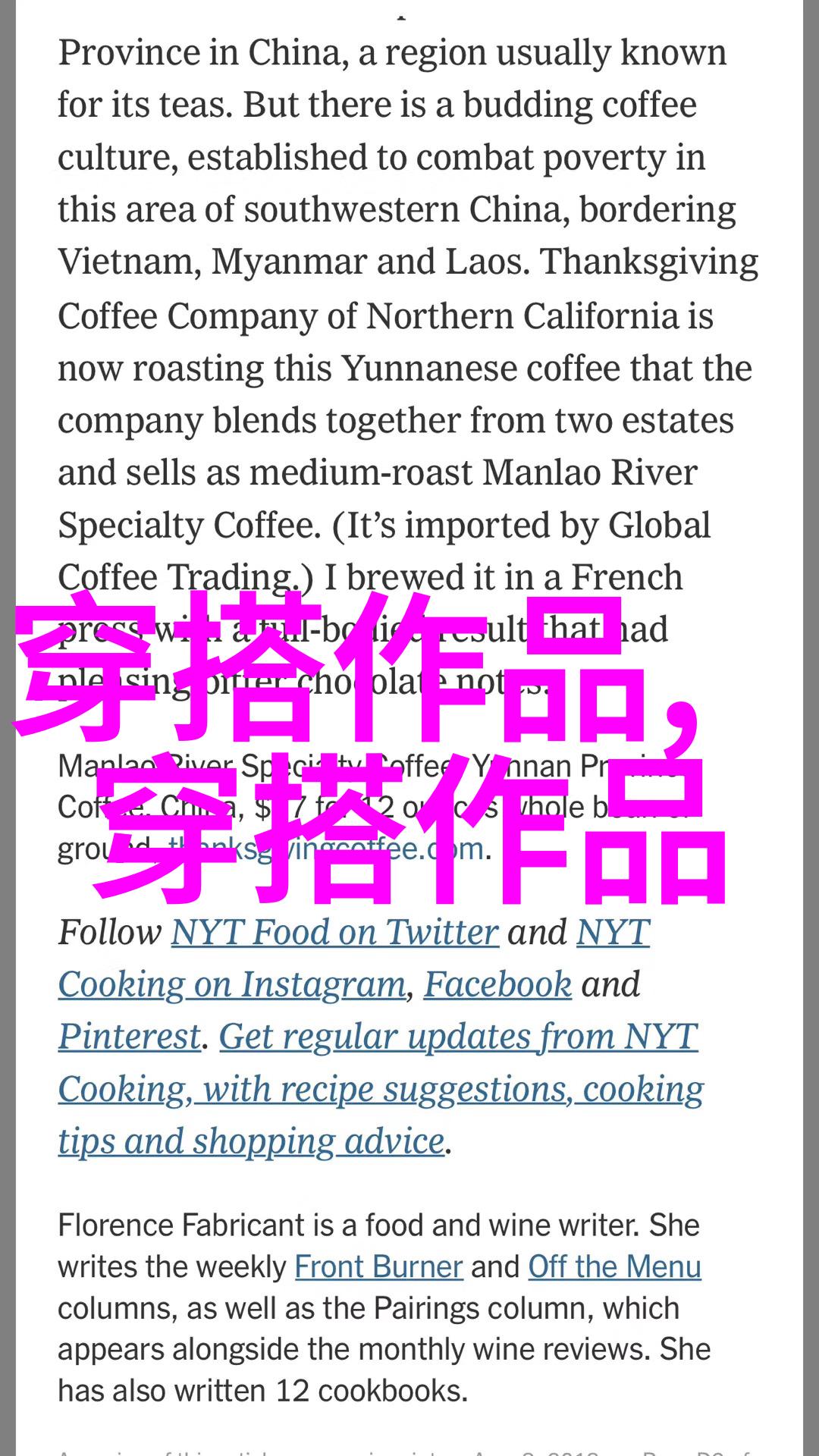This screenshot has height=1456, width=819.
Task: Open the NYT Cooking on Instagram link
Action: click(x=232, y=984)
